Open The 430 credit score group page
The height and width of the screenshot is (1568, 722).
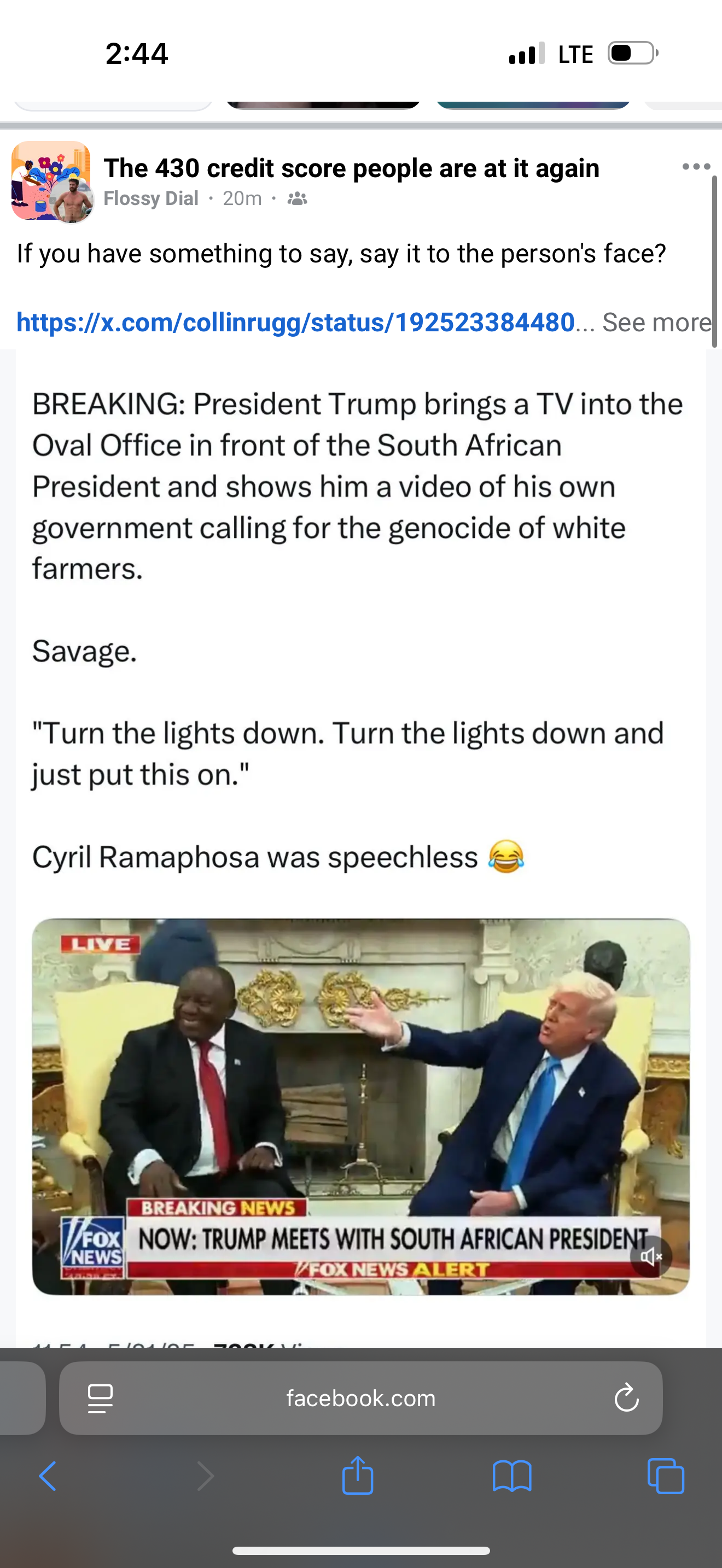point(351,168)
